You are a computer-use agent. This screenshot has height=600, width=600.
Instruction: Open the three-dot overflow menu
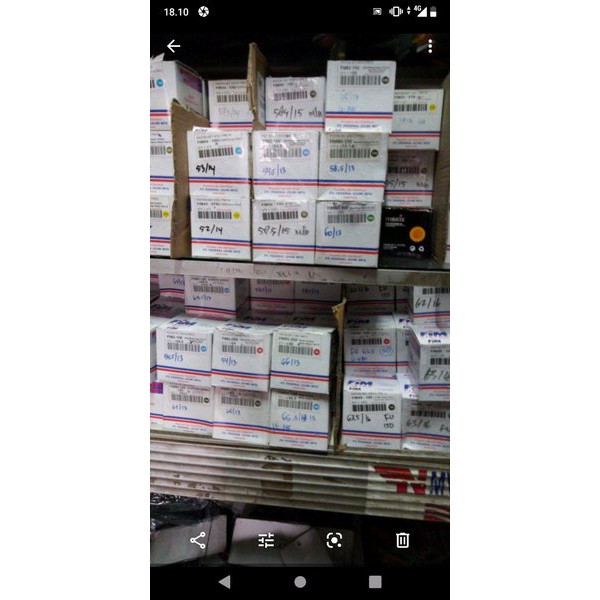430,46
